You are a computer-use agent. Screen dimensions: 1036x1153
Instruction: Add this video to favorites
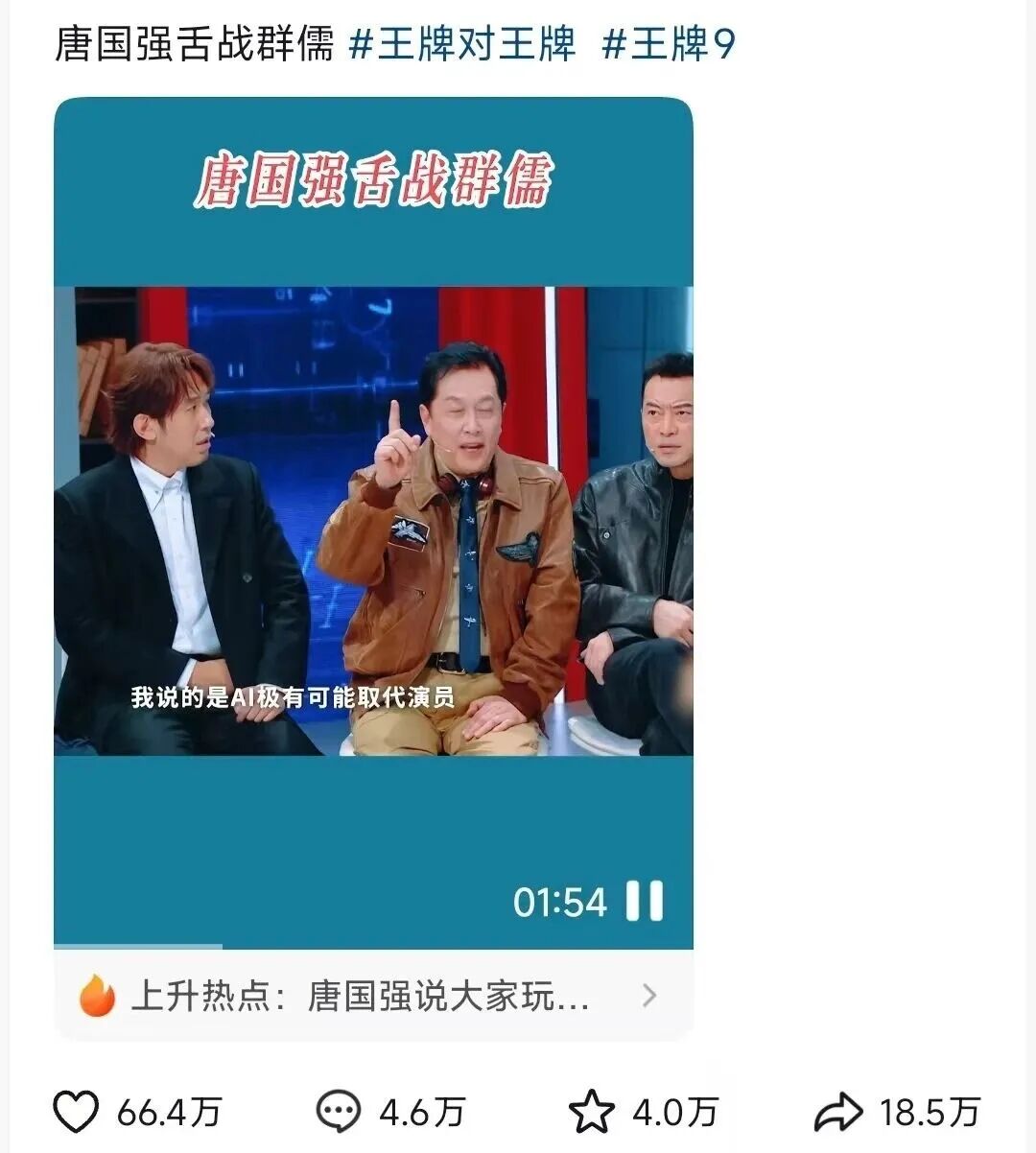(591, 1113)
